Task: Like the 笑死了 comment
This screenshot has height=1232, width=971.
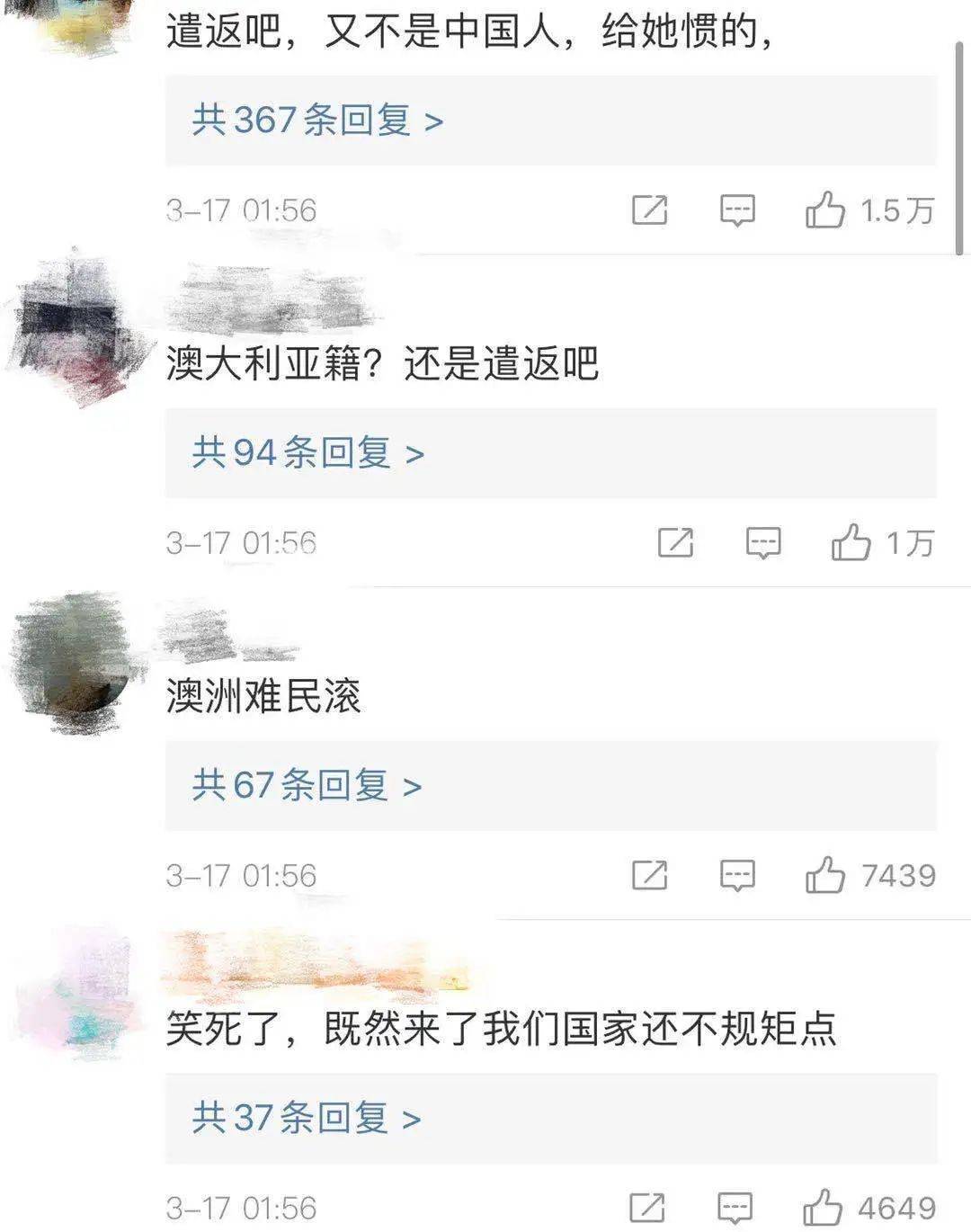Action: point(823,1207)
